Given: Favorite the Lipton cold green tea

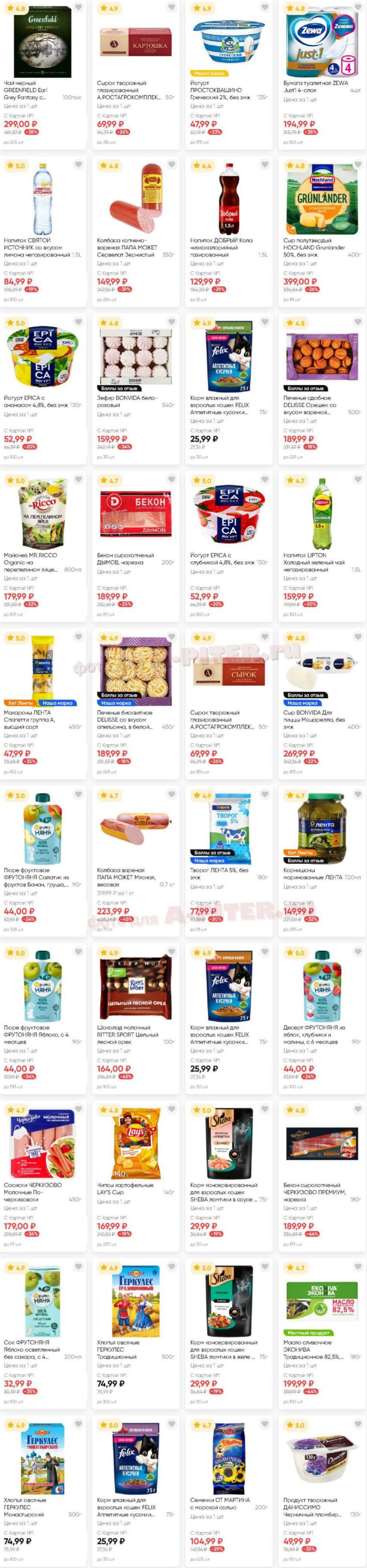Looking at the screenshot, I should point(358,480).
